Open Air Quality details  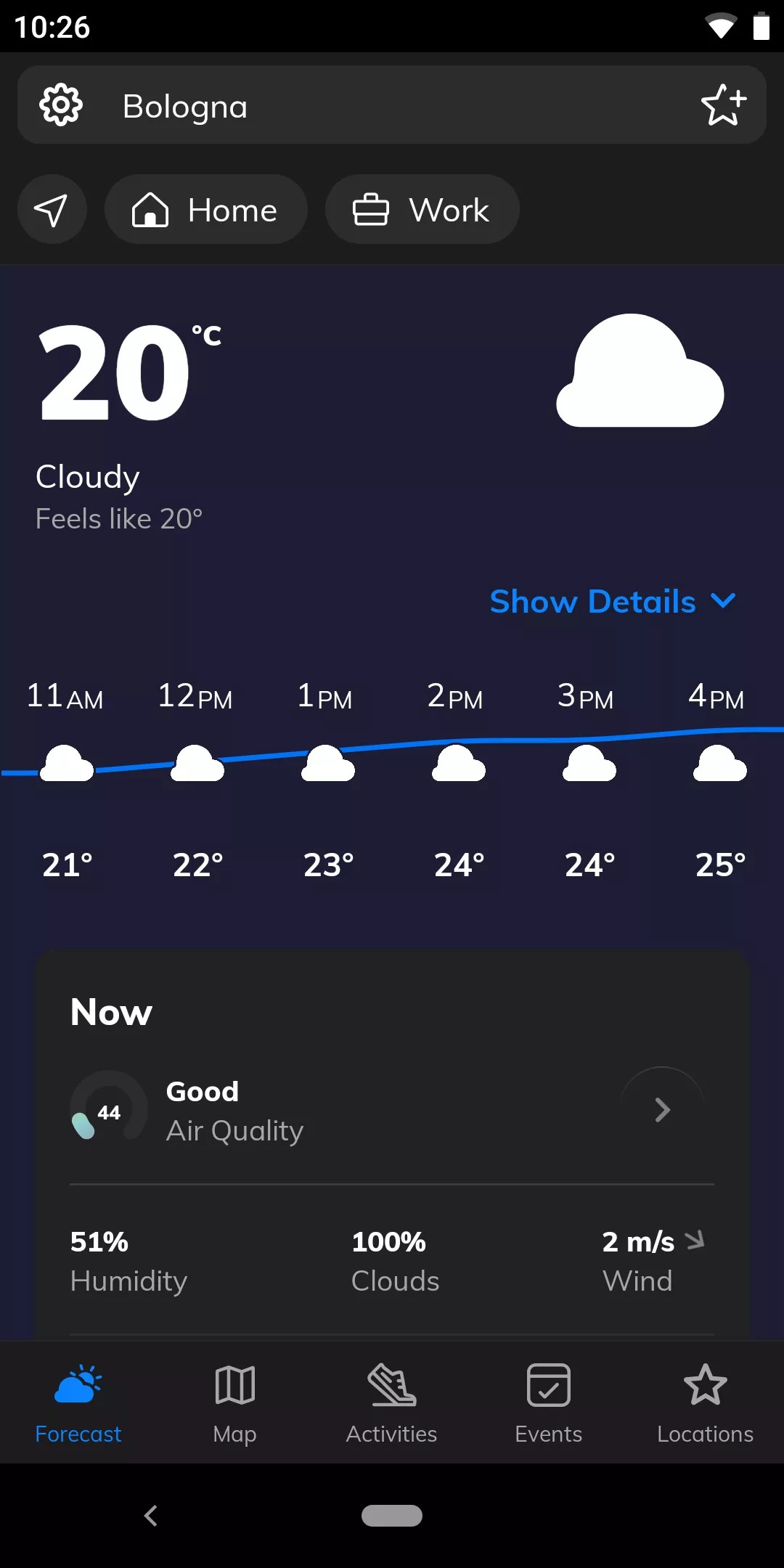pos(661,1109)
